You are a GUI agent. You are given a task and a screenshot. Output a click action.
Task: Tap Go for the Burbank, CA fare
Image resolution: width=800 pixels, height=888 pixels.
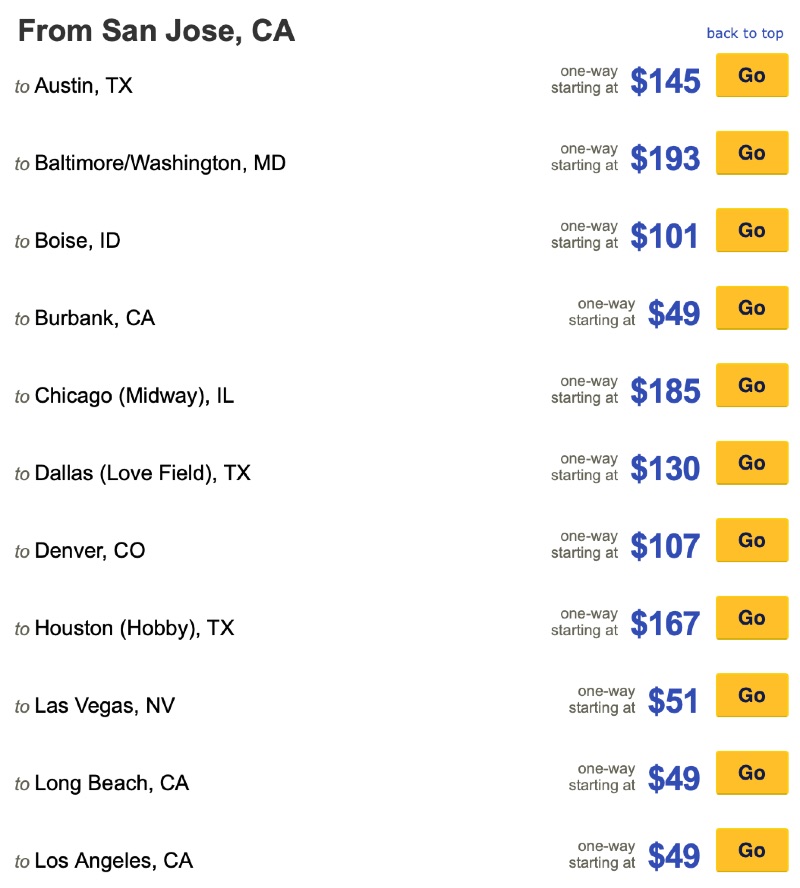point(752,308)
